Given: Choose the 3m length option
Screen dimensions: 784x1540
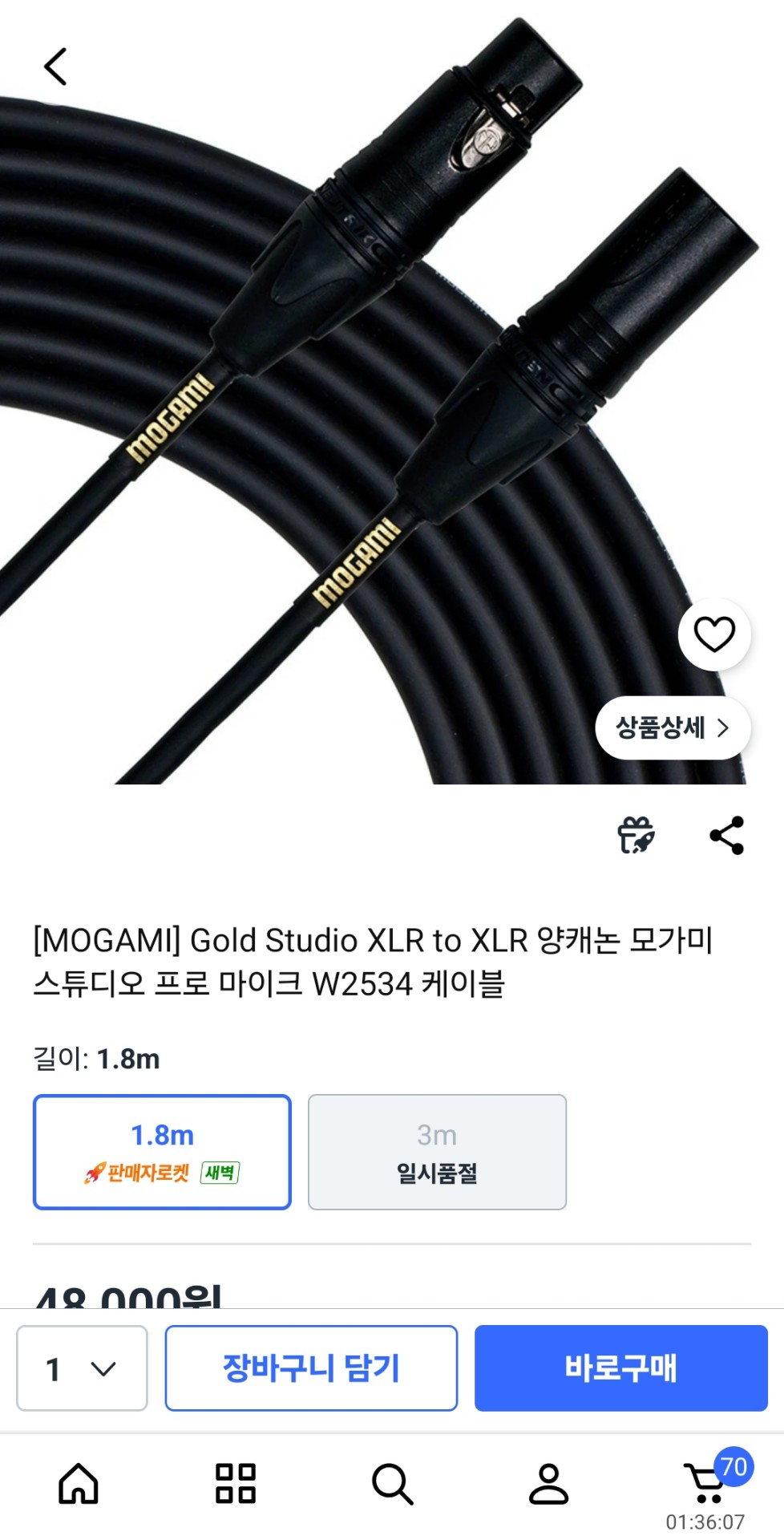Looking at the screenshot, I should [x=437, y=1151].
